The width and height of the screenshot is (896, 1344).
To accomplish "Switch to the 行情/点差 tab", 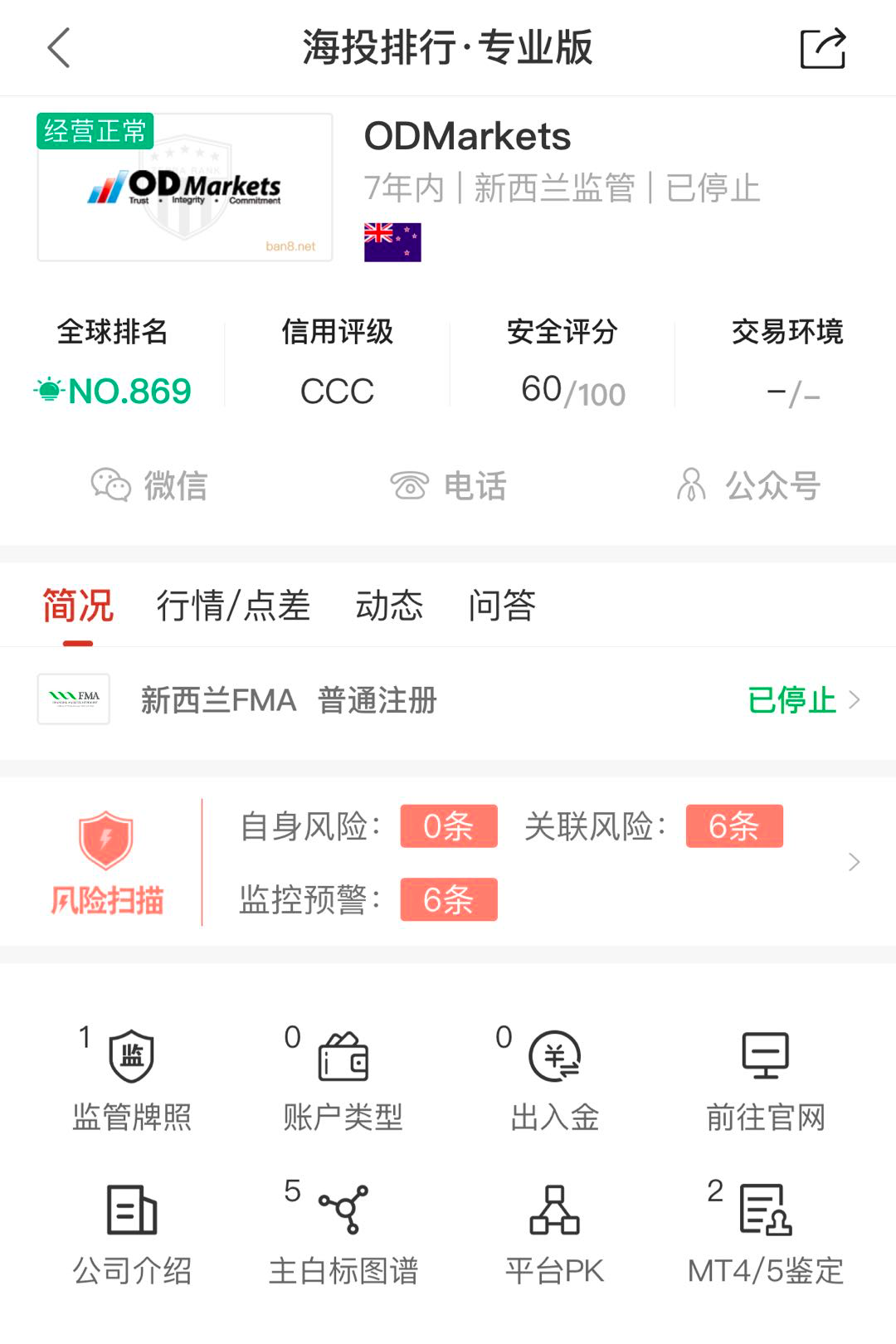I will pyautogui.click(x=233, y=606).
